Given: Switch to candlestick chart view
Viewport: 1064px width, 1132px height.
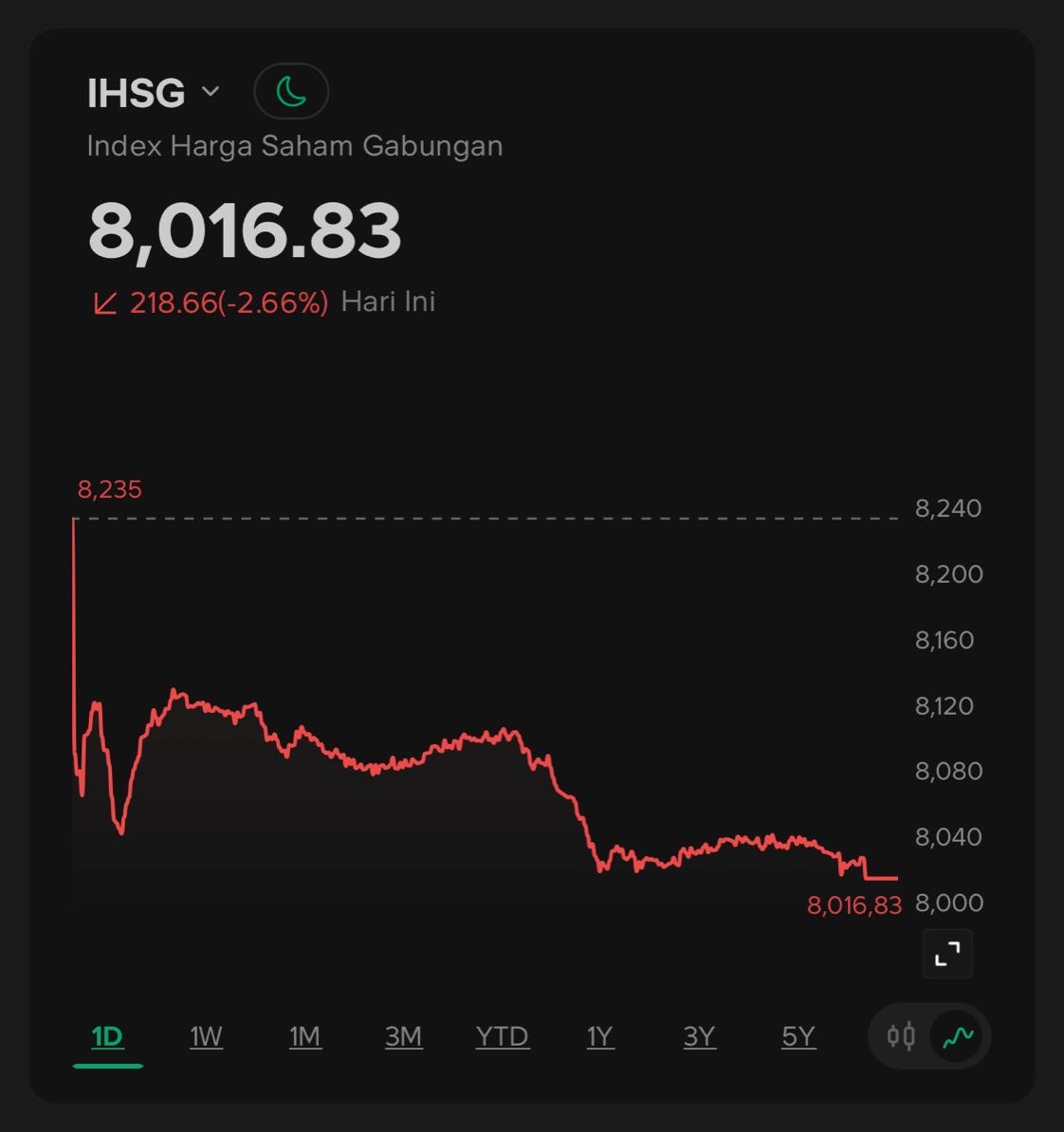Looking at the screenshot, I should tap(901, 1035).
